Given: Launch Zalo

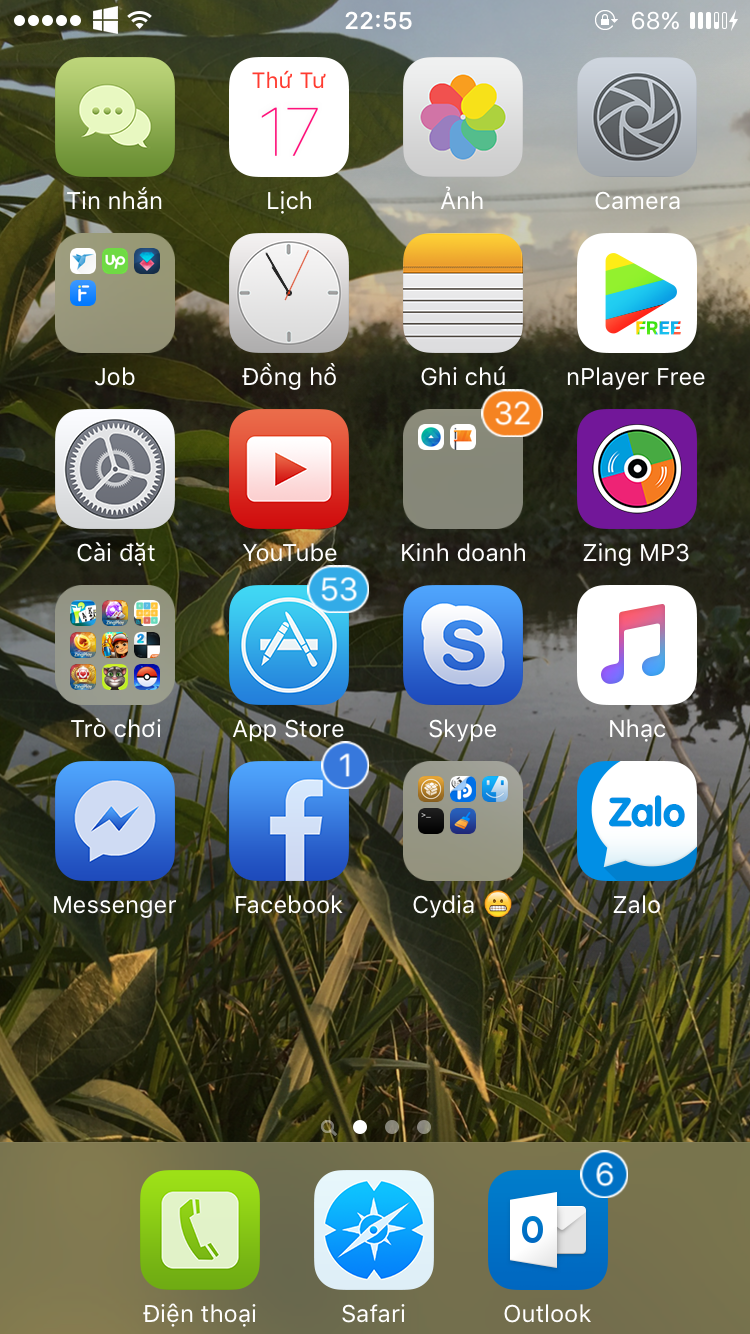Looking at the screenshot, I should [x=637, y=821].
